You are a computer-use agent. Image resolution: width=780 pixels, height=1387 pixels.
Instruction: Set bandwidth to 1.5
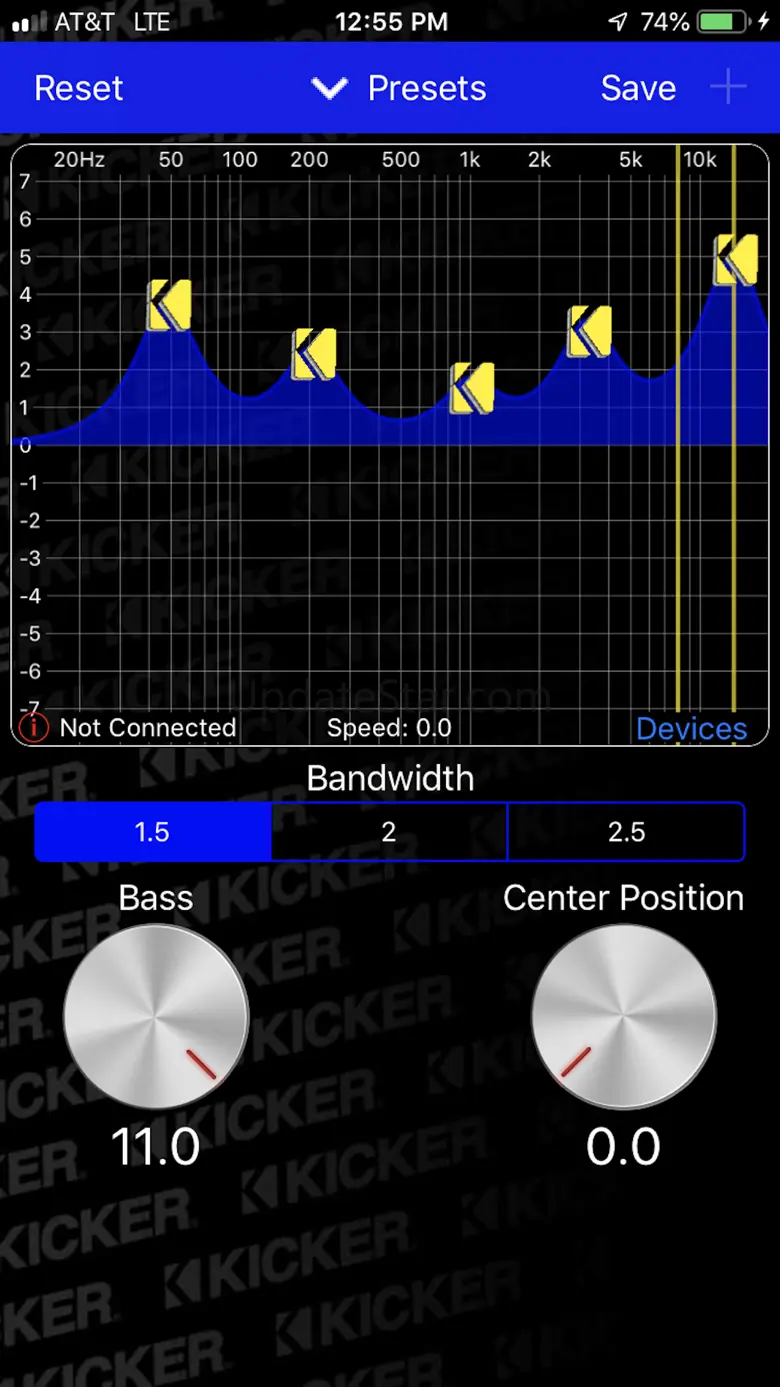click(x=152, y=832)
